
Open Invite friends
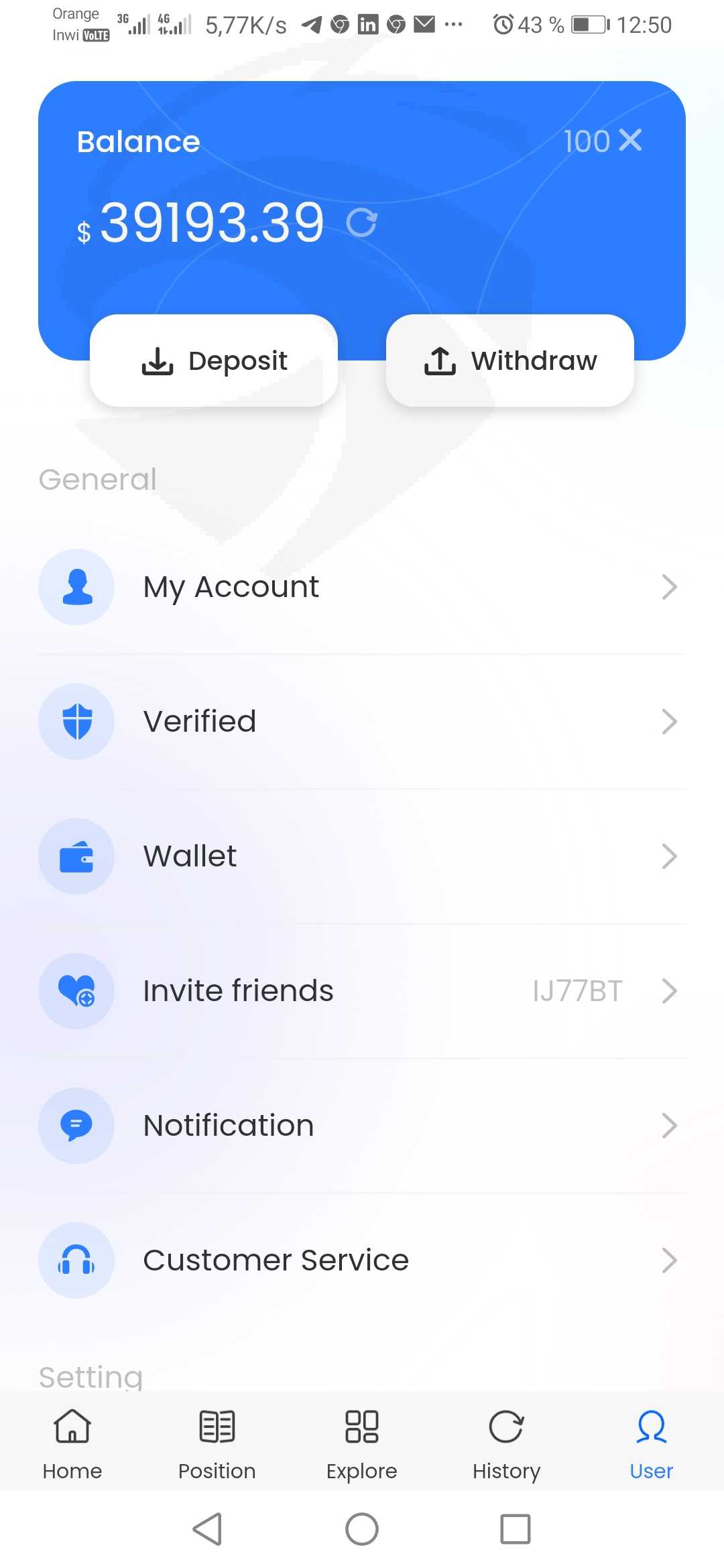[x=362, y=991]
